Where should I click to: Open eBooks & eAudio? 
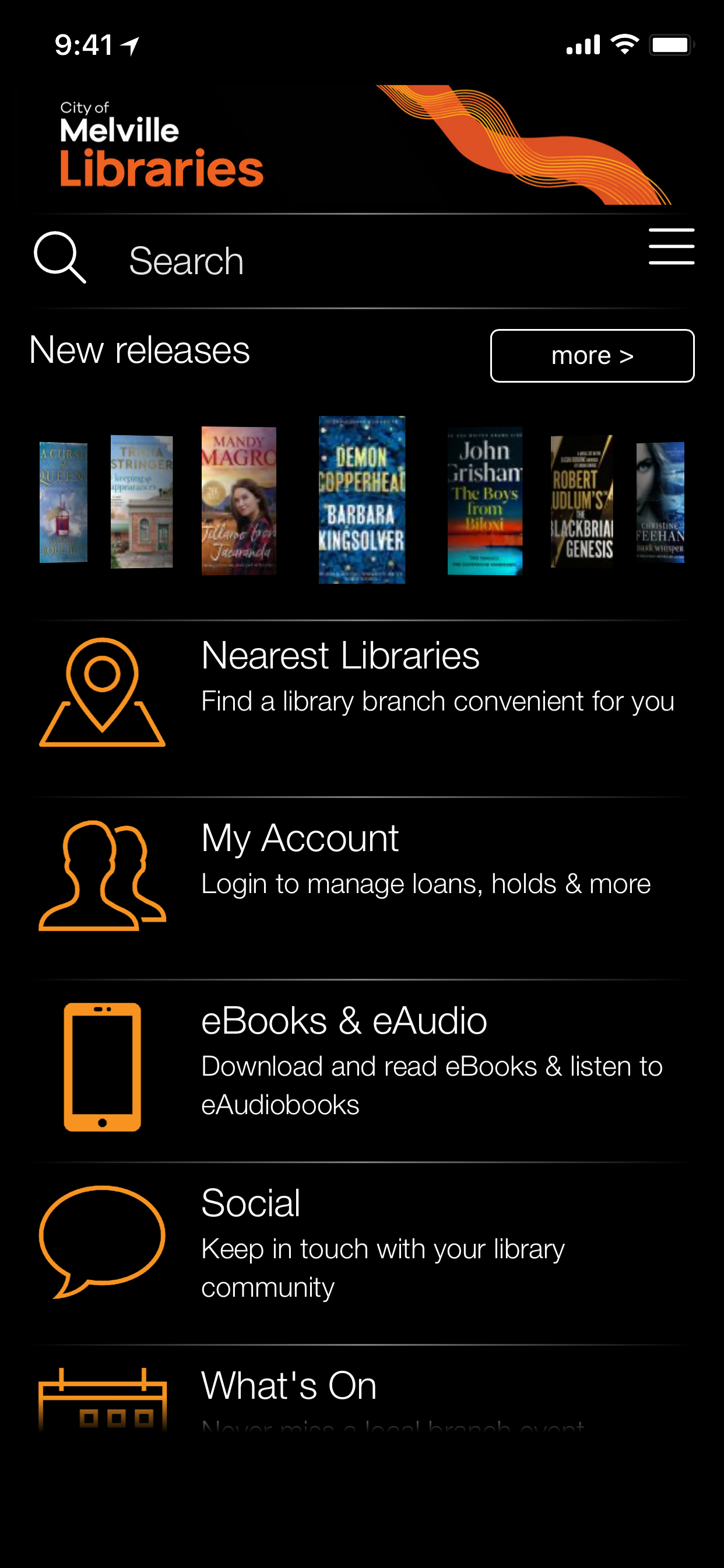362,1065
